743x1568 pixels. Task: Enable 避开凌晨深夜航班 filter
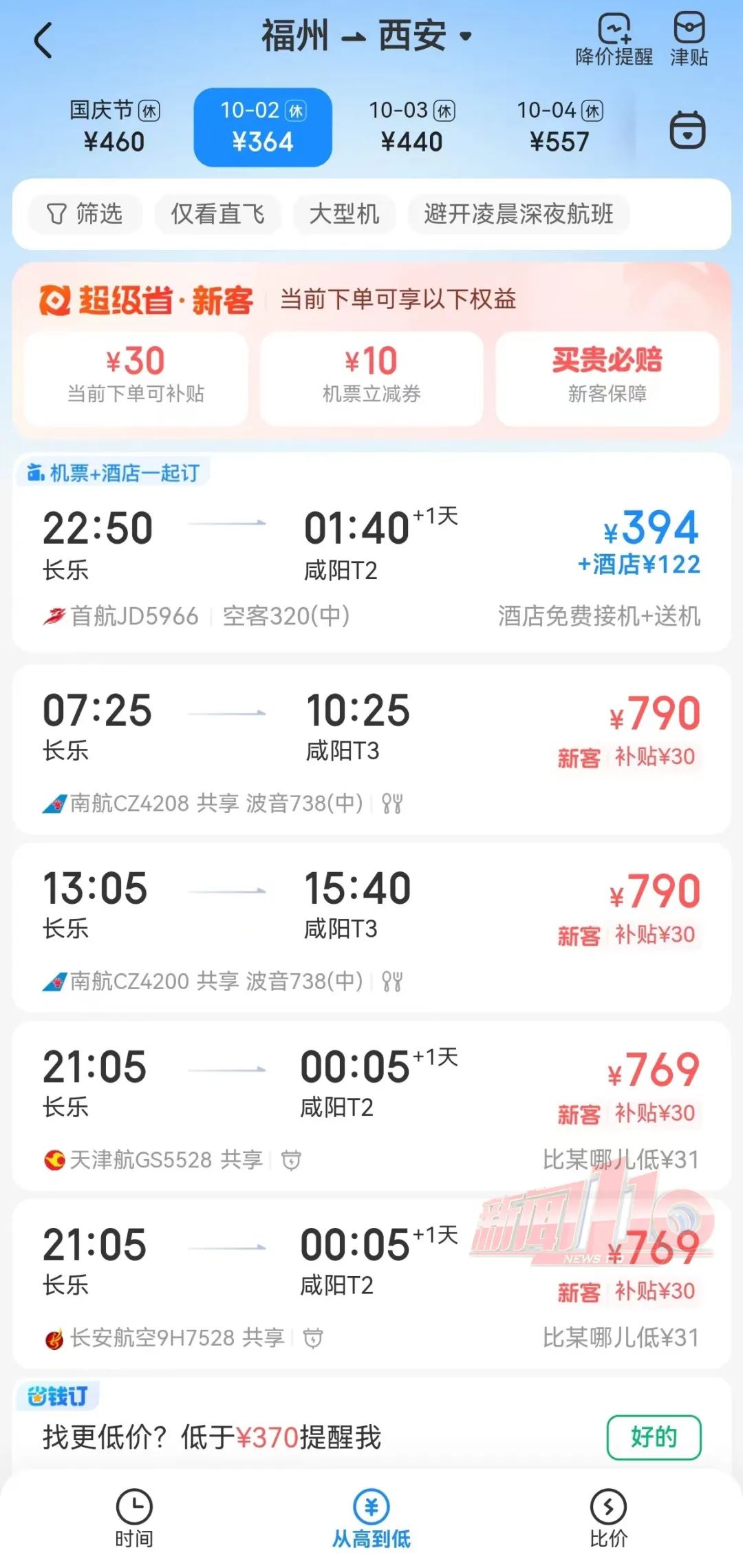click(518, 214)
